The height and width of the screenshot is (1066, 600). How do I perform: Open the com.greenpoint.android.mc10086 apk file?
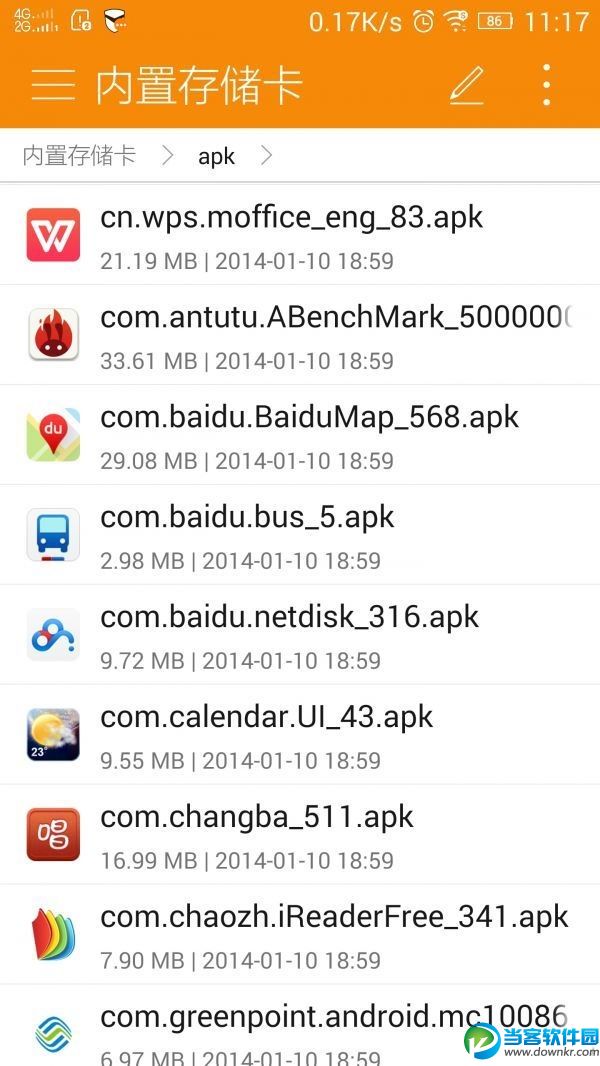tap(300, 1030)
